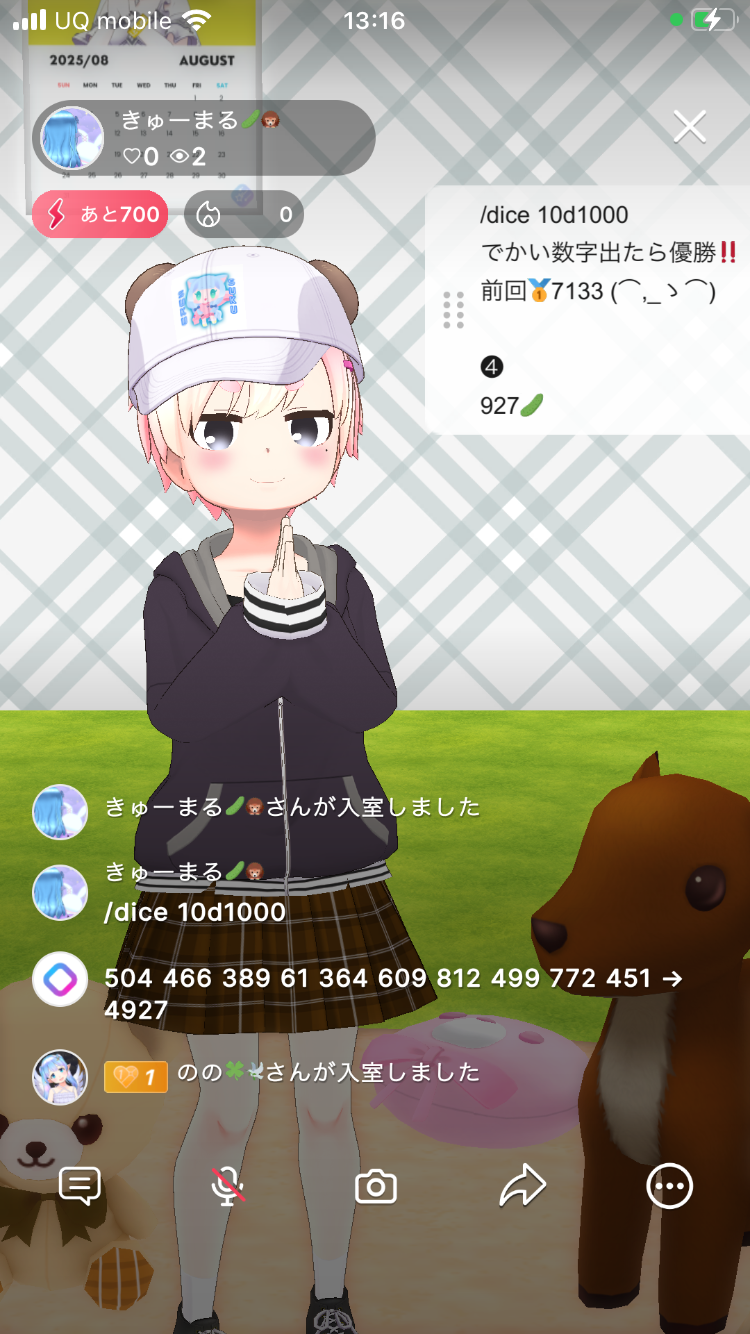Open the dice bot avatar beside result 4927
The width and height of the screenshot is (750, 1334).
click(x=60, y=979)
